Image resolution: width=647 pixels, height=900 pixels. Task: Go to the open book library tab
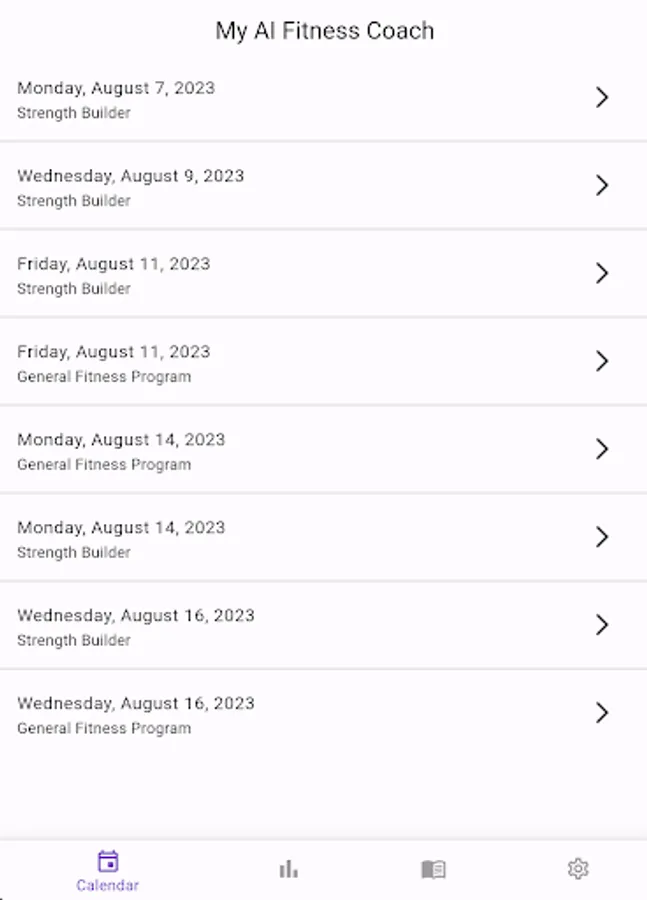pos(433,869)
